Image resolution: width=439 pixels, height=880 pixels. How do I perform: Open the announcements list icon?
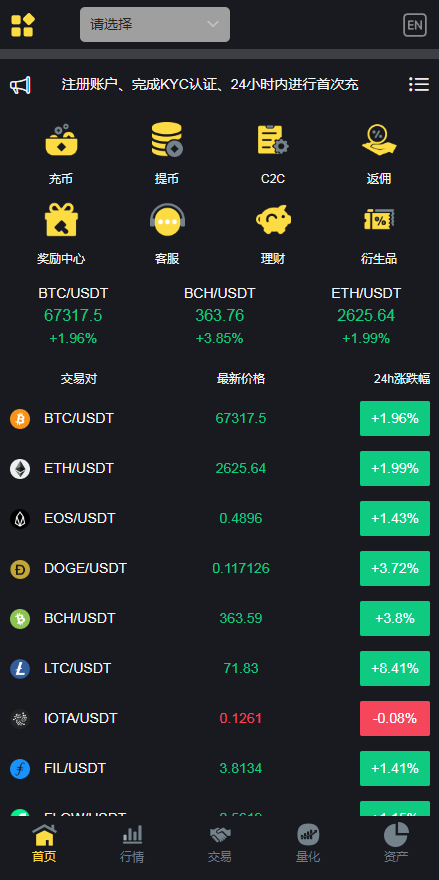point(419,85)
